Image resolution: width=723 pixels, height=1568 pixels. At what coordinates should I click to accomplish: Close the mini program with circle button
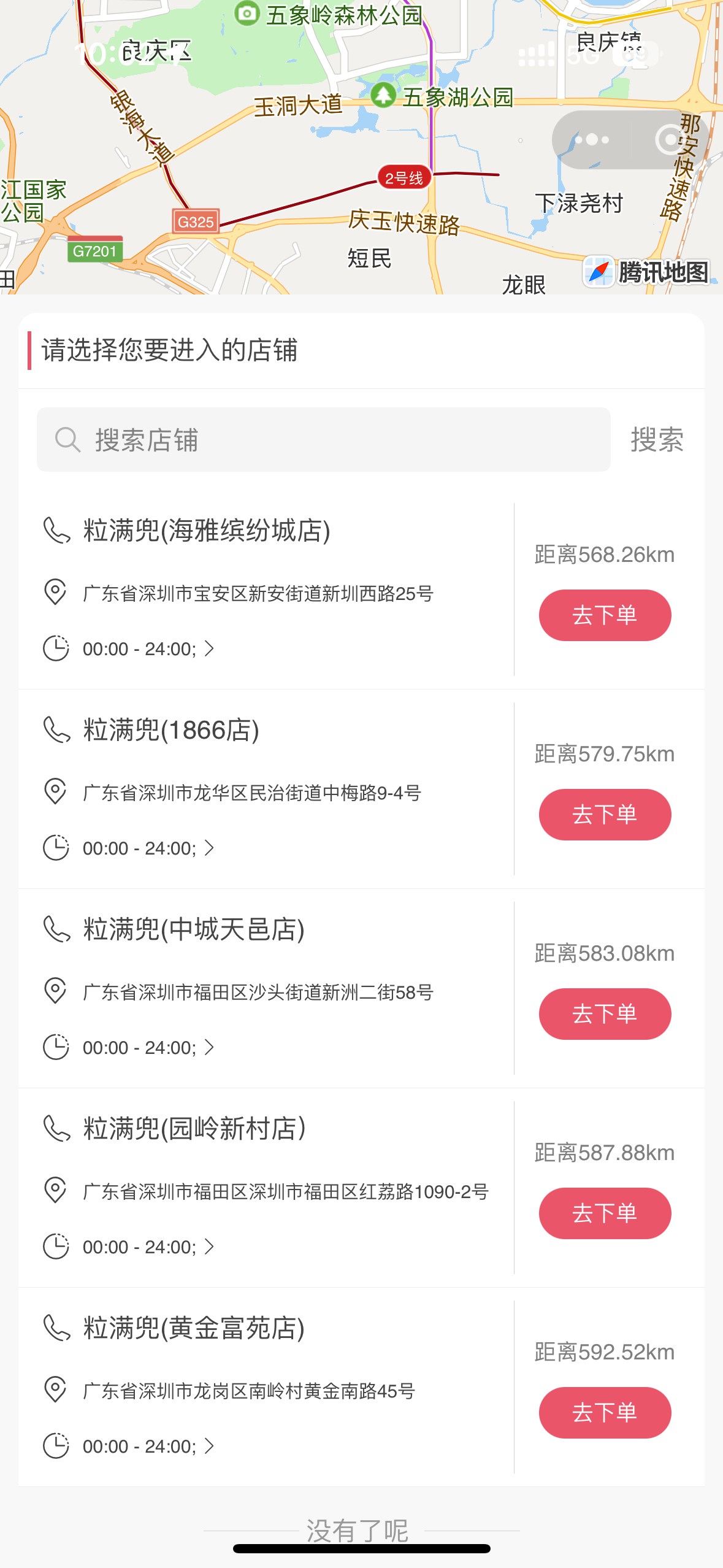pos(670,140)
